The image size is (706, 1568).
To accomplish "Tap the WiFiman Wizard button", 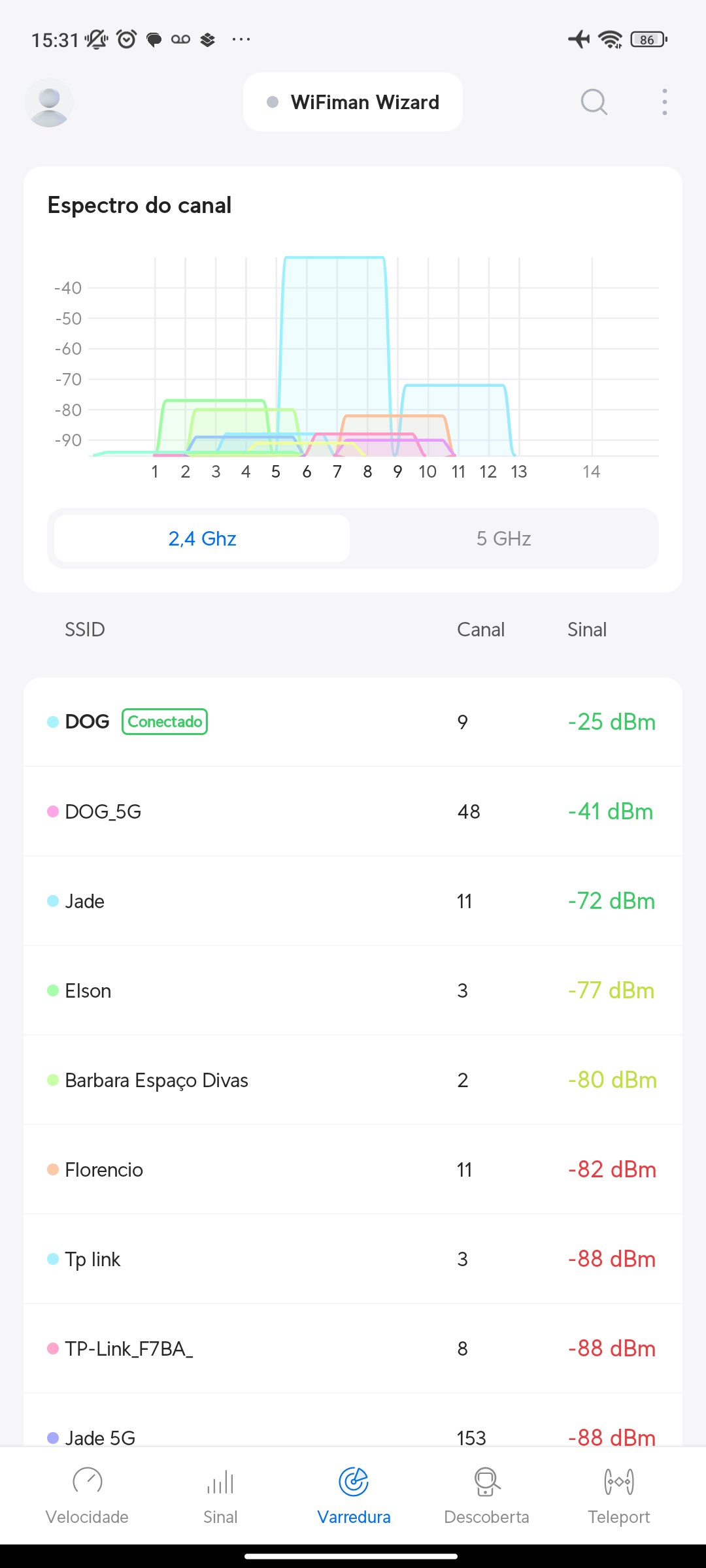I will (353, 103).
